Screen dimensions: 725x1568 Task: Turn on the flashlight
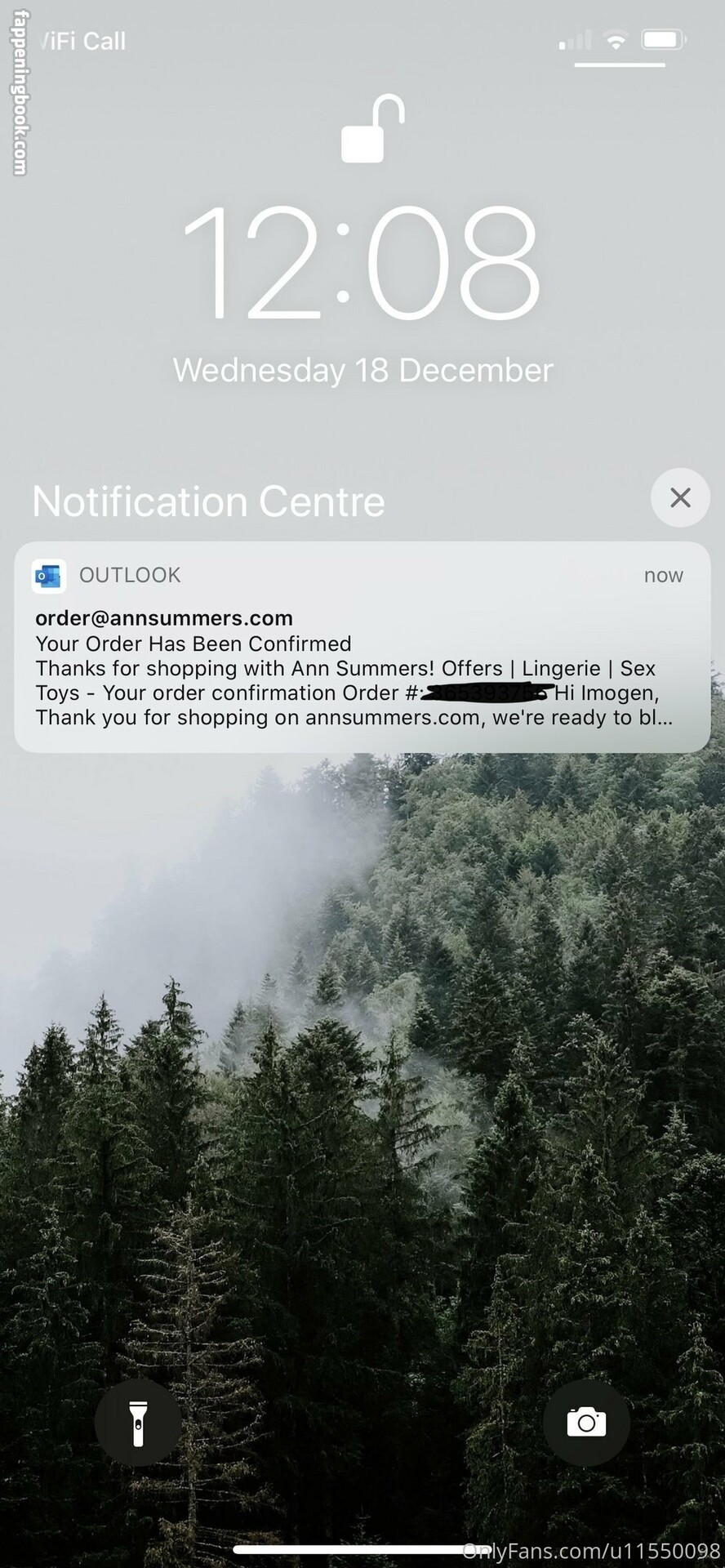(138, 1423)
